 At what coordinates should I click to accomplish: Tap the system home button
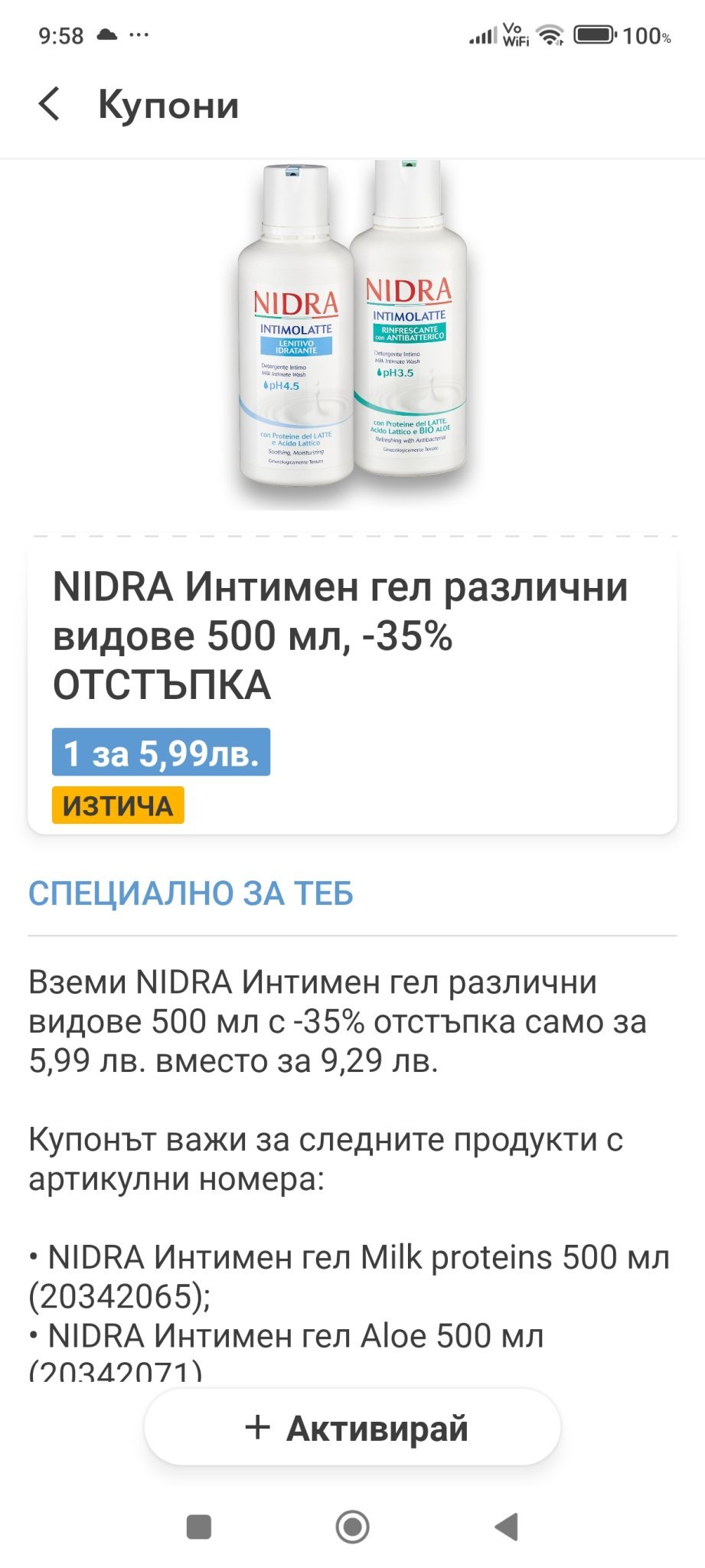[x=353, y=1526]
